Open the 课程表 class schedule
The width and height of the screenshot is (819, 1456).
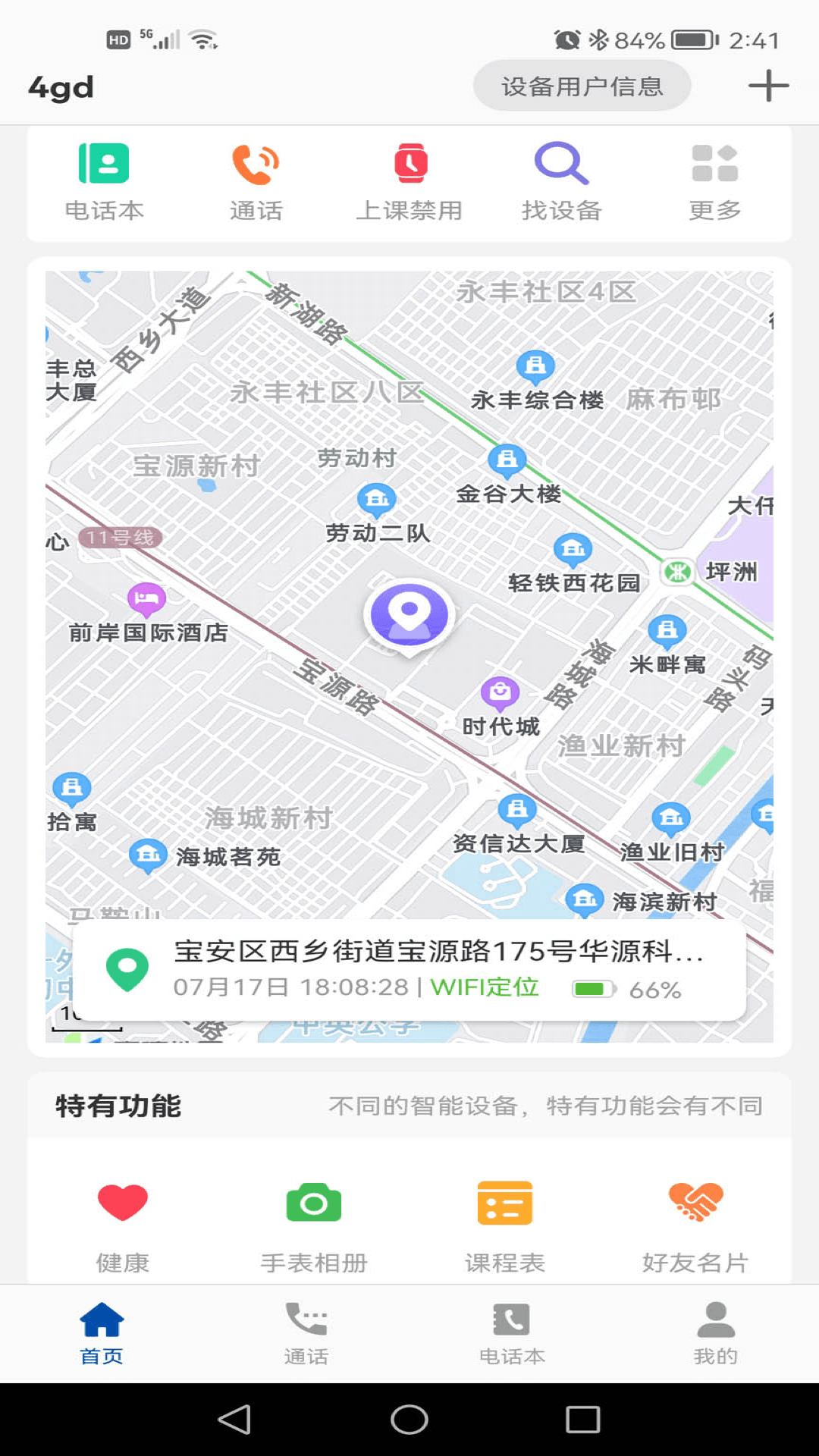pos(504,1219)
